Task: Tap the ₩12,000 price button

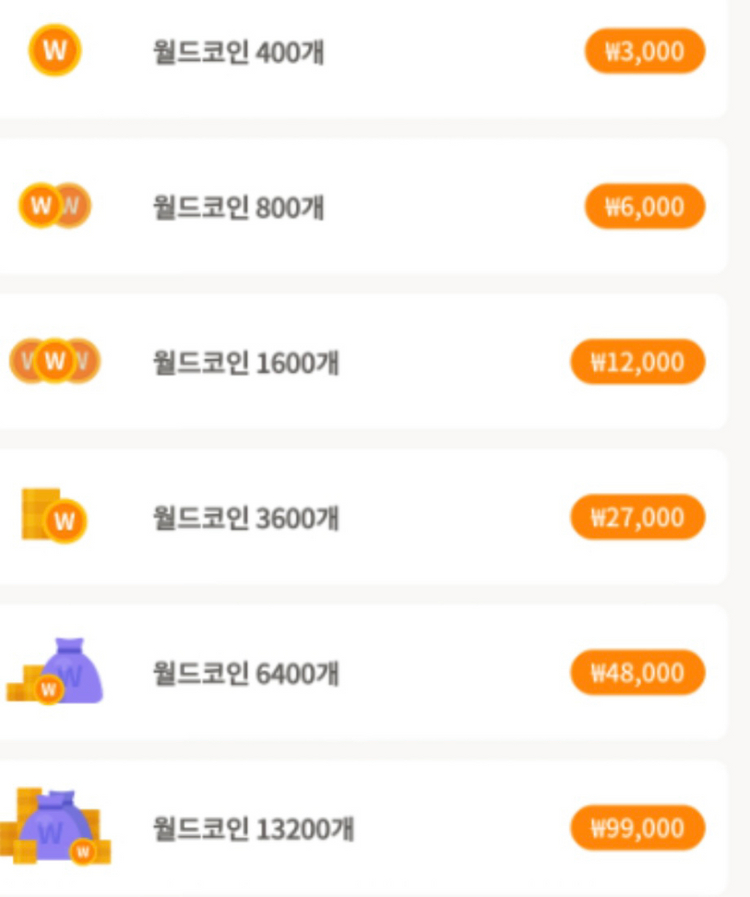Action: (x=637, y=362)
